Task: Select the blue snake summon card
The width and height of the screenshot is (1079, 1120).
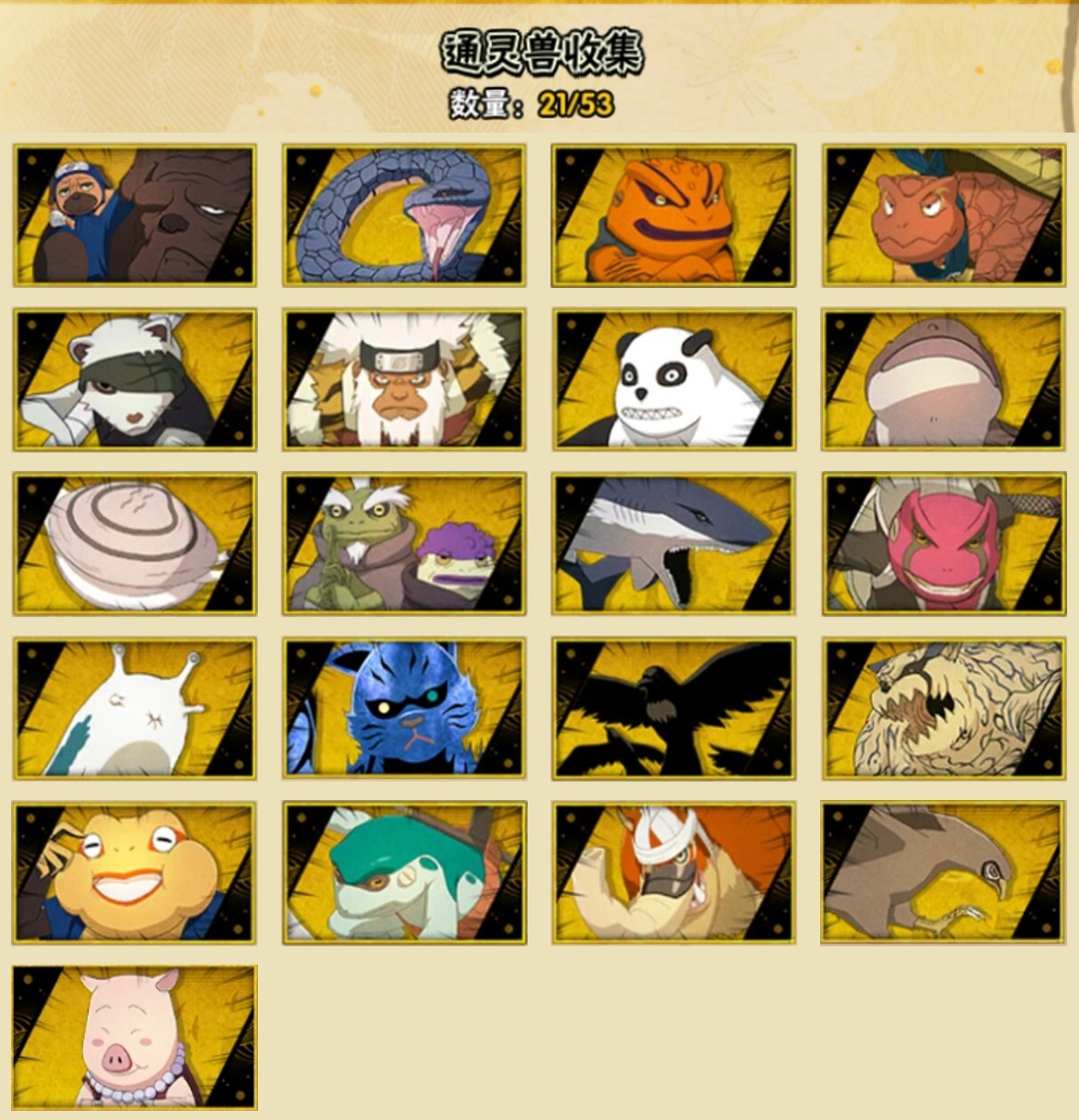Action: pos(404,215)
